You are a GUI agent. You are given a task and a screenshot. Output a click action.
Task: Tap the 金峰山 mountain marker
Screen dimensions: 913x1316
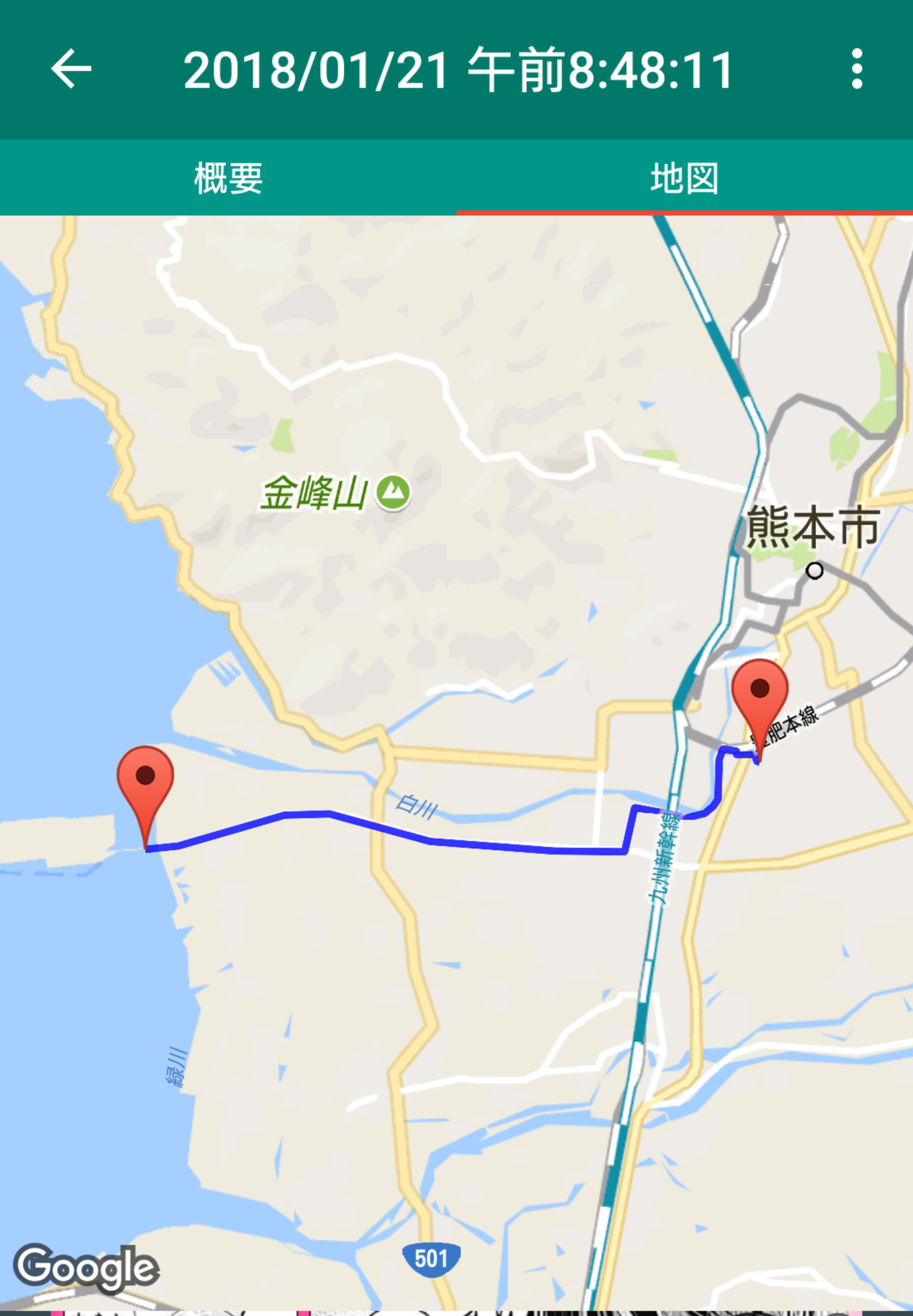pos(392,492)
